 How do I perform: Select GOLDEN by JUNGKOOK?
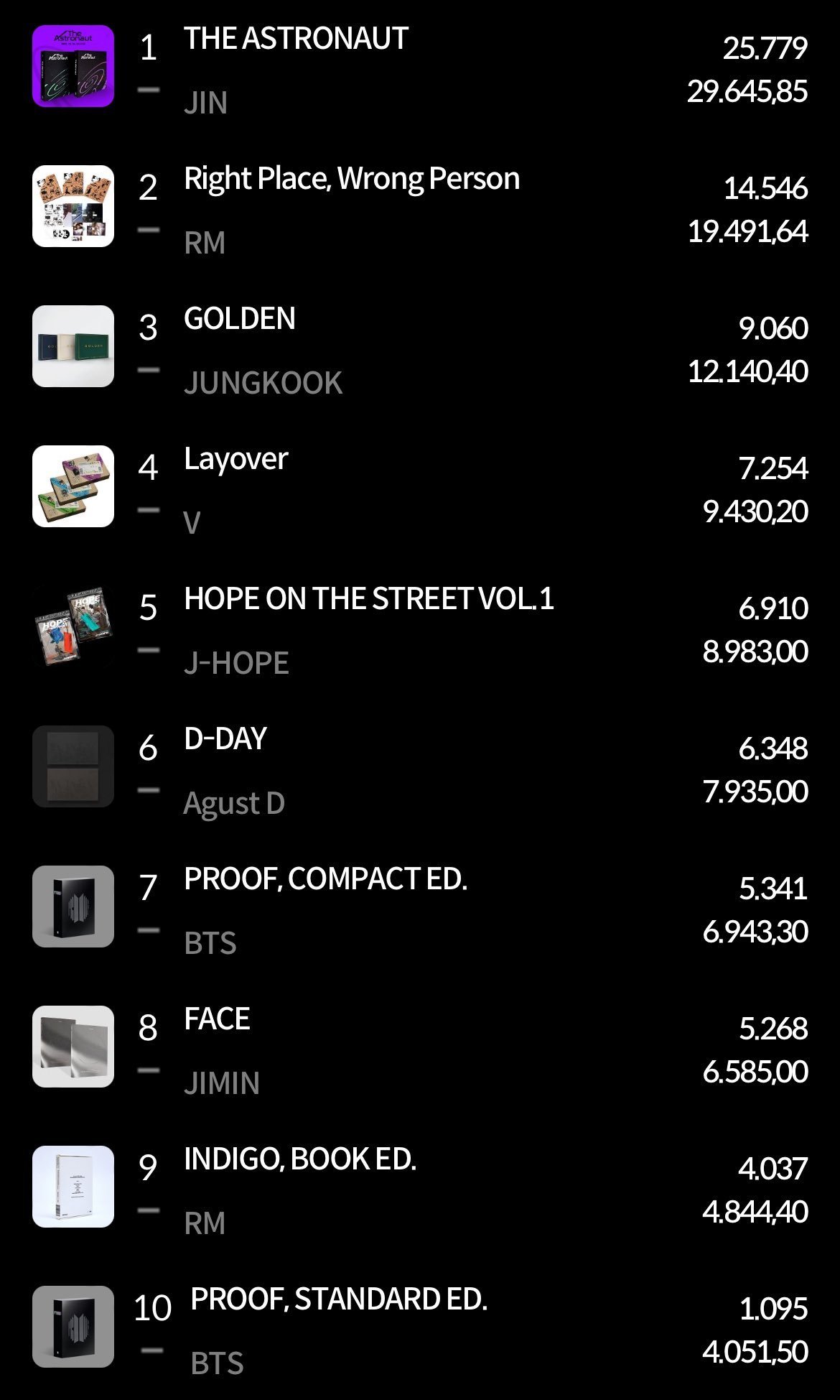[420, 350]
